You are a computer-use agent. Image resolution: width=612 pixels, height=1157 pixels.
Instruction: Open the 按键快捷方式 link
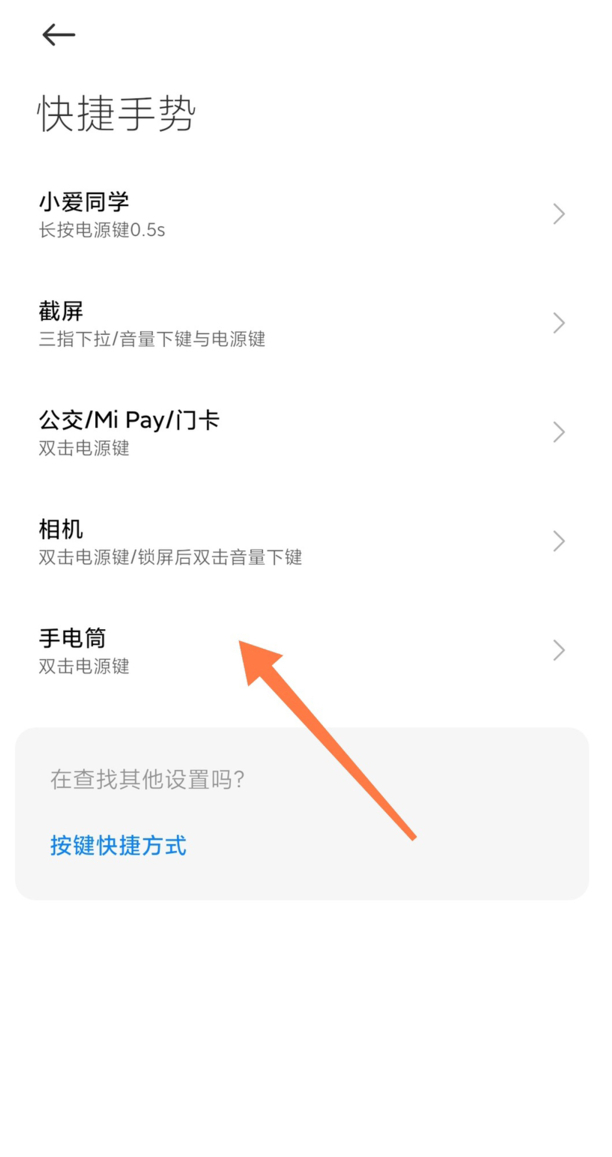[118, 846]
